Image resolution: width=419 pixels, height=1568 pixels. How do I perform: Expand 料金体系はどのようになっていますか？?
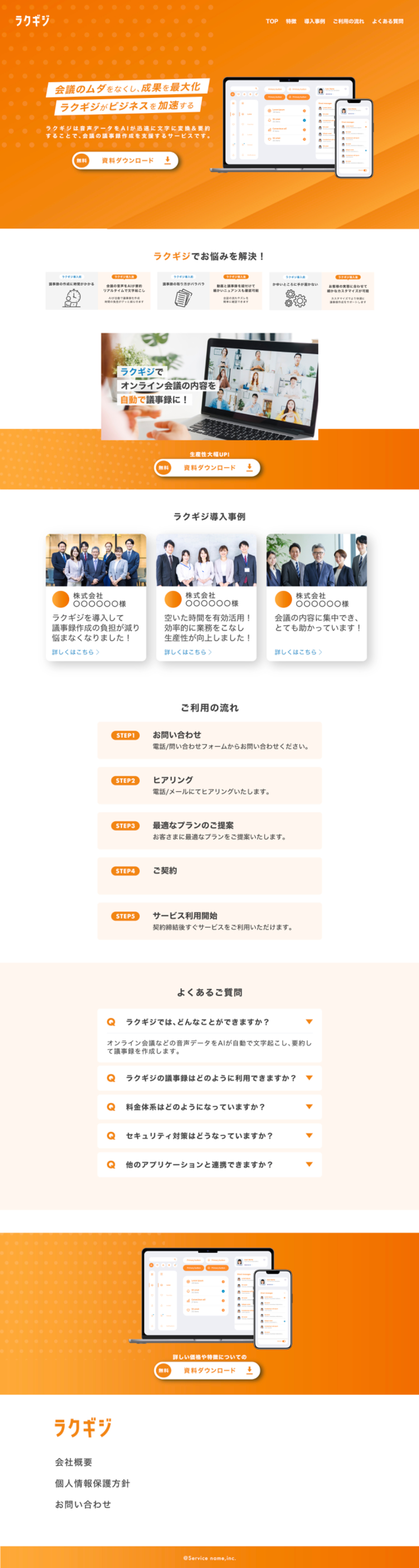(309, 1107)
